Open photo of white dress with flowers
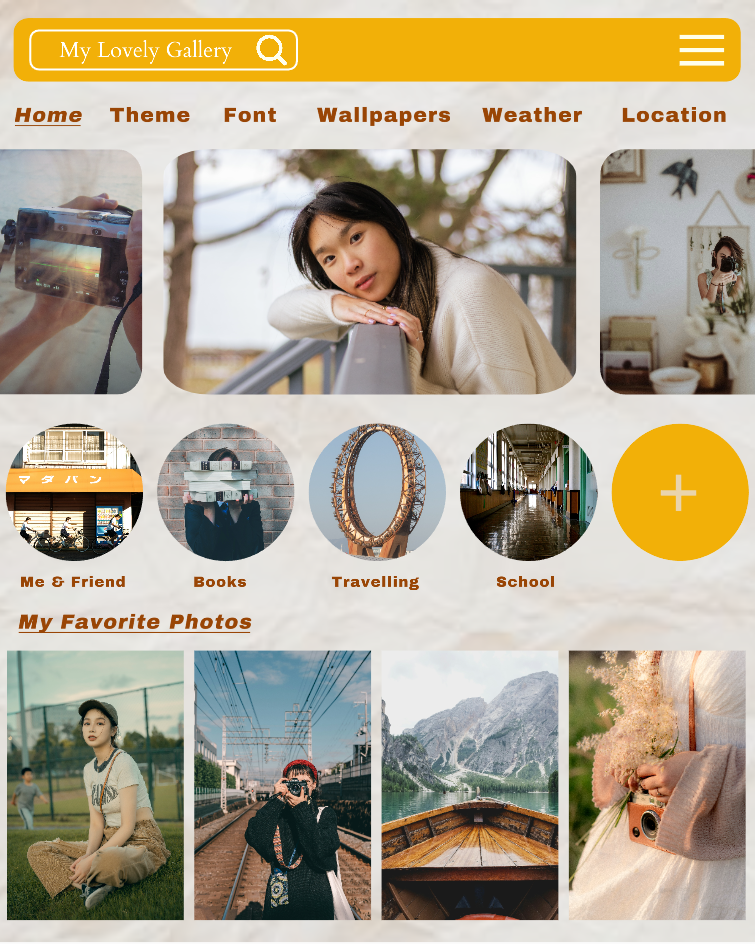The height and width of the screenshot is (944, 755). coord(657,785)
